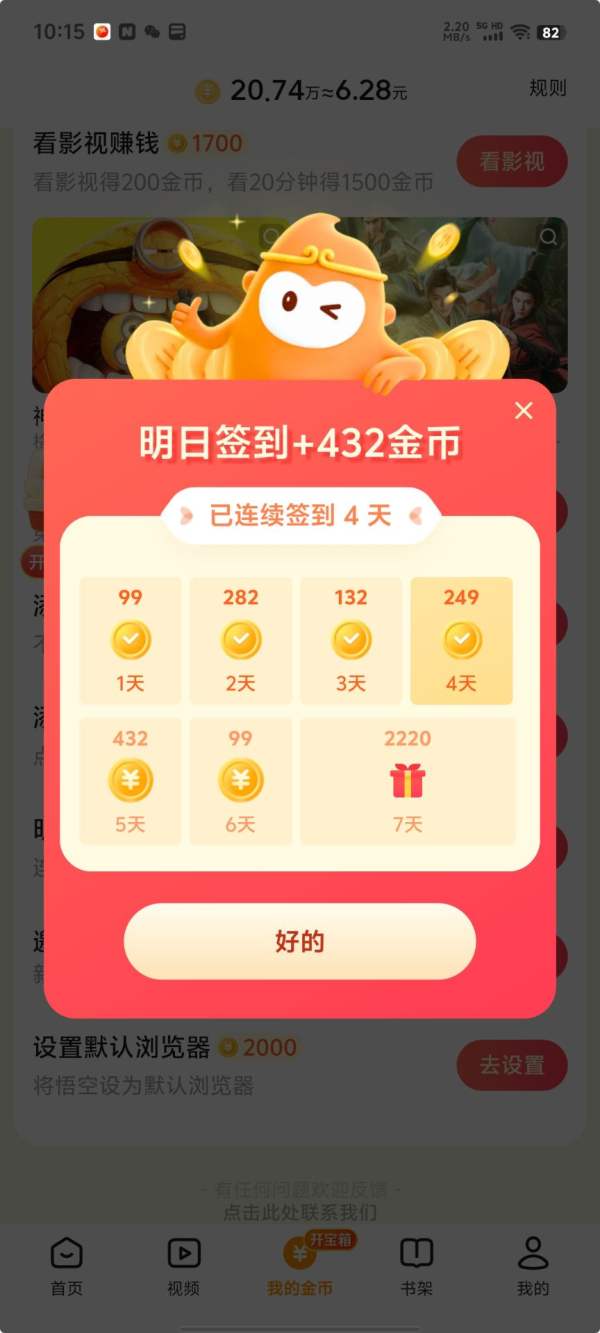Screen dimensions: 600x1333
Task: Tap the 好的 confirmation button
Action: (x=299, y=941)
